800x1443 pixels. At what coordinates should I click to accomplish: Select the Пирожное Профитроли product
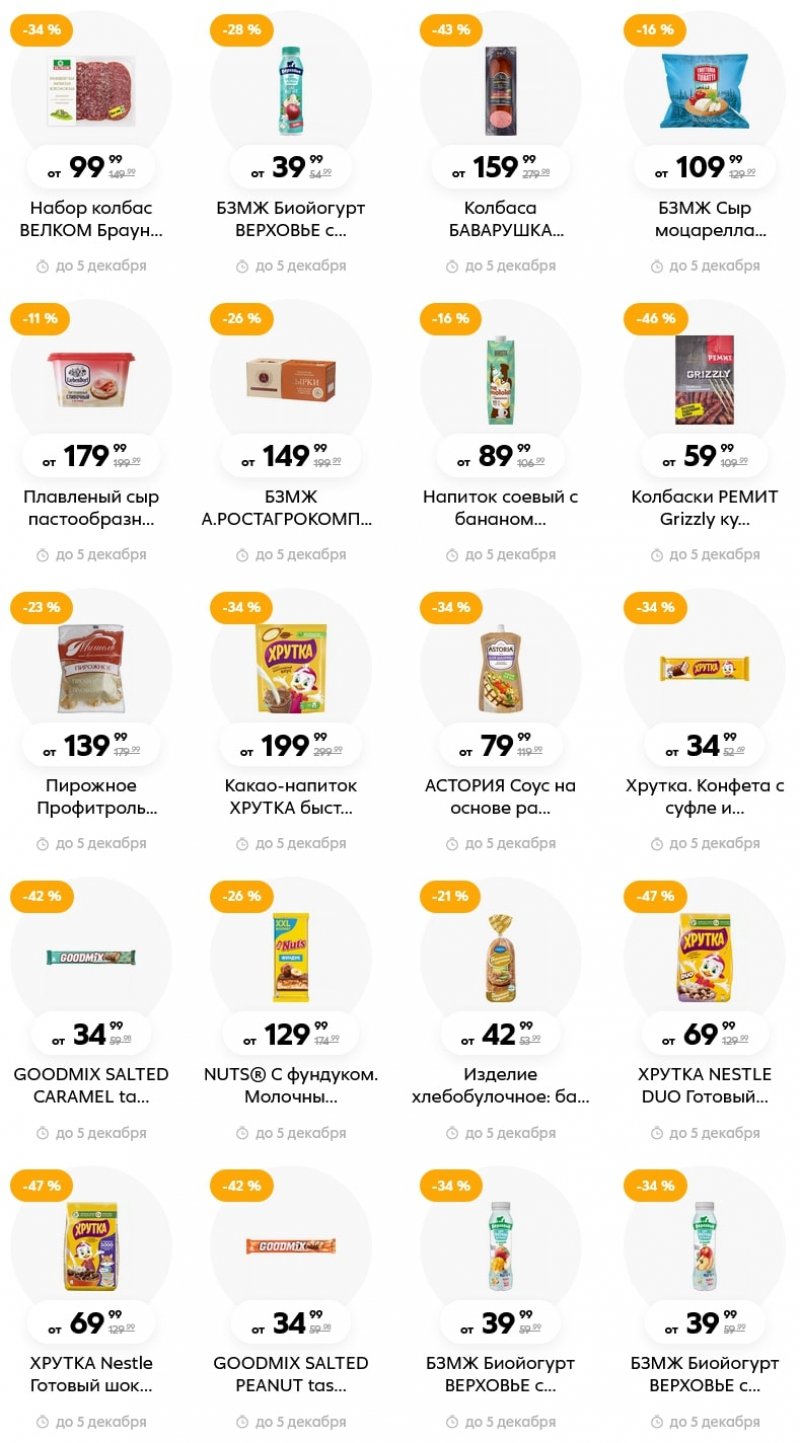coord(91,667)
